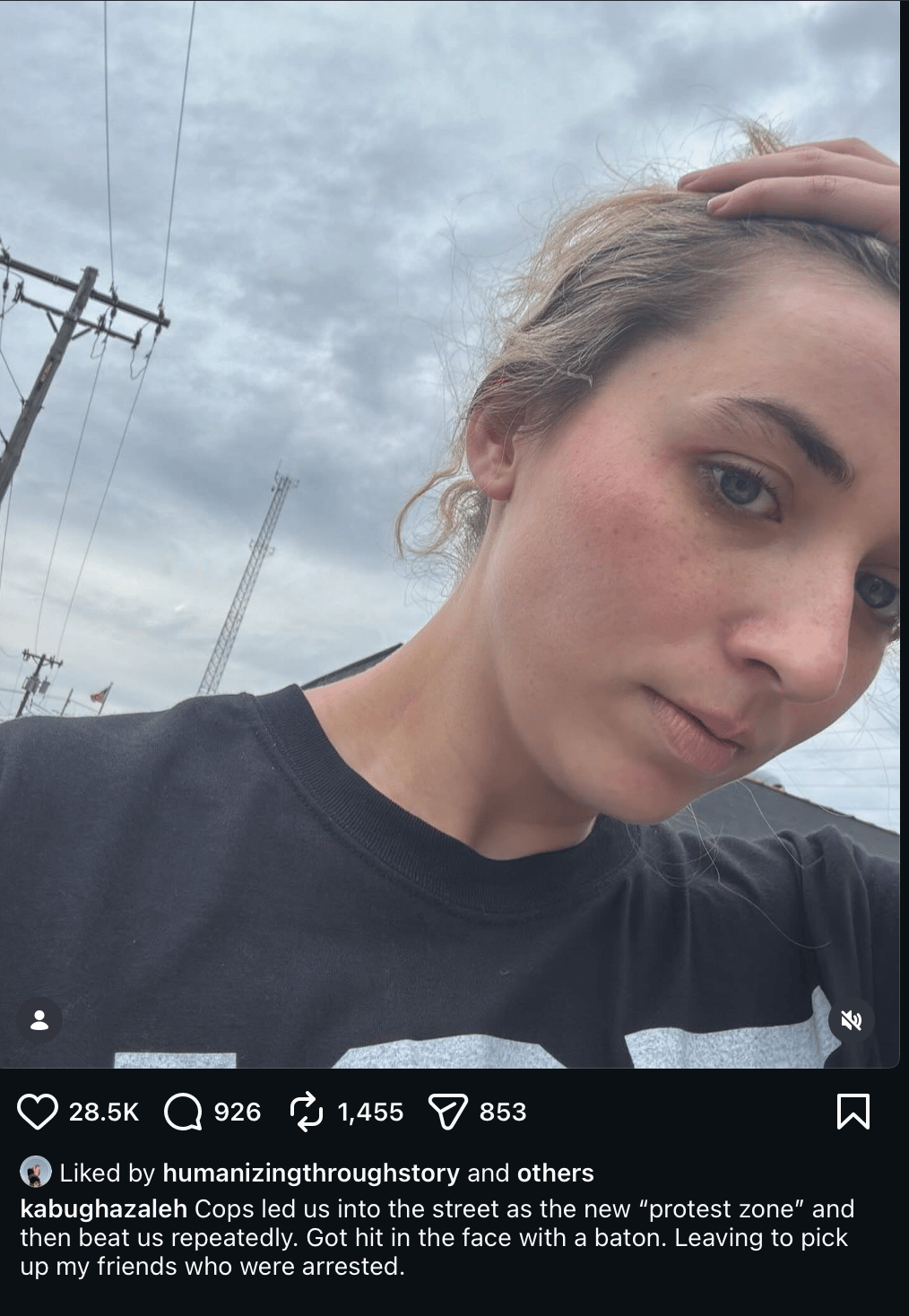This screenshot has width=909, height=1316.
Task: Show tagged people icon
Action: 39,1020
